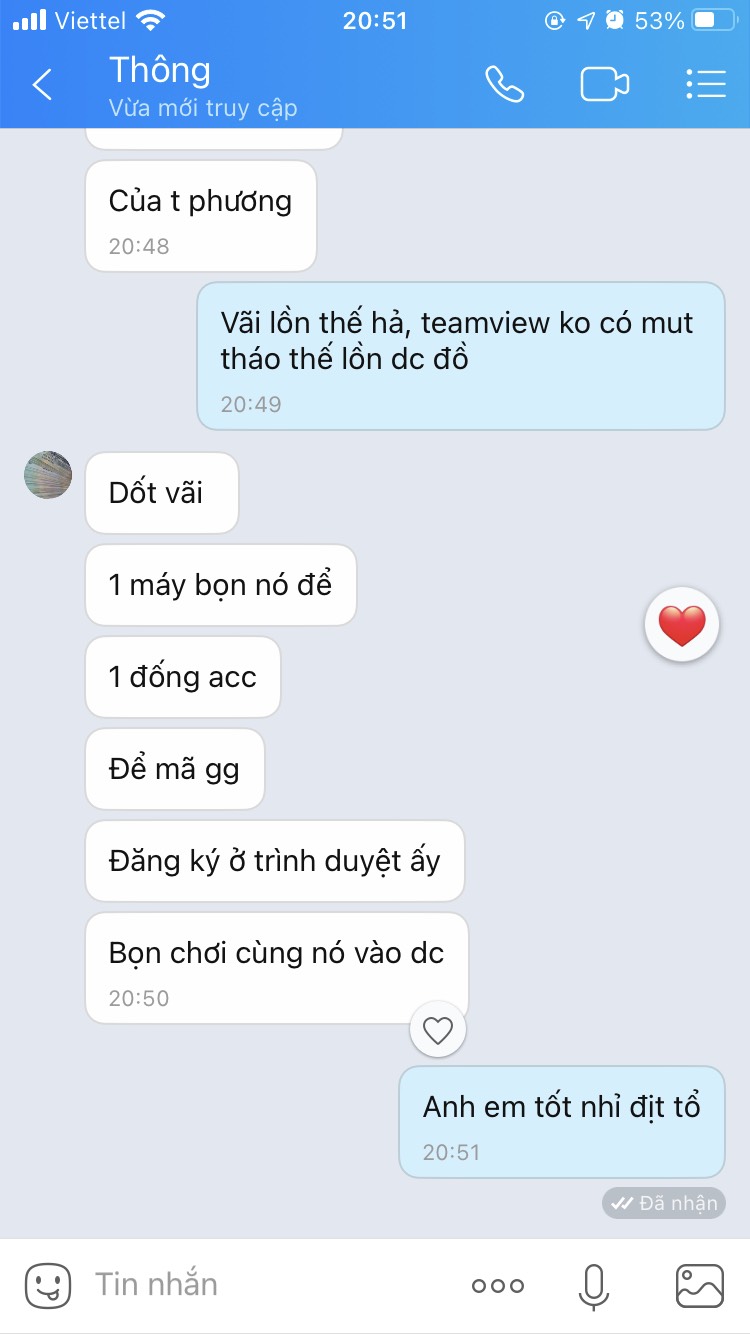Attach a photo from gallery

coord(699,1286)
